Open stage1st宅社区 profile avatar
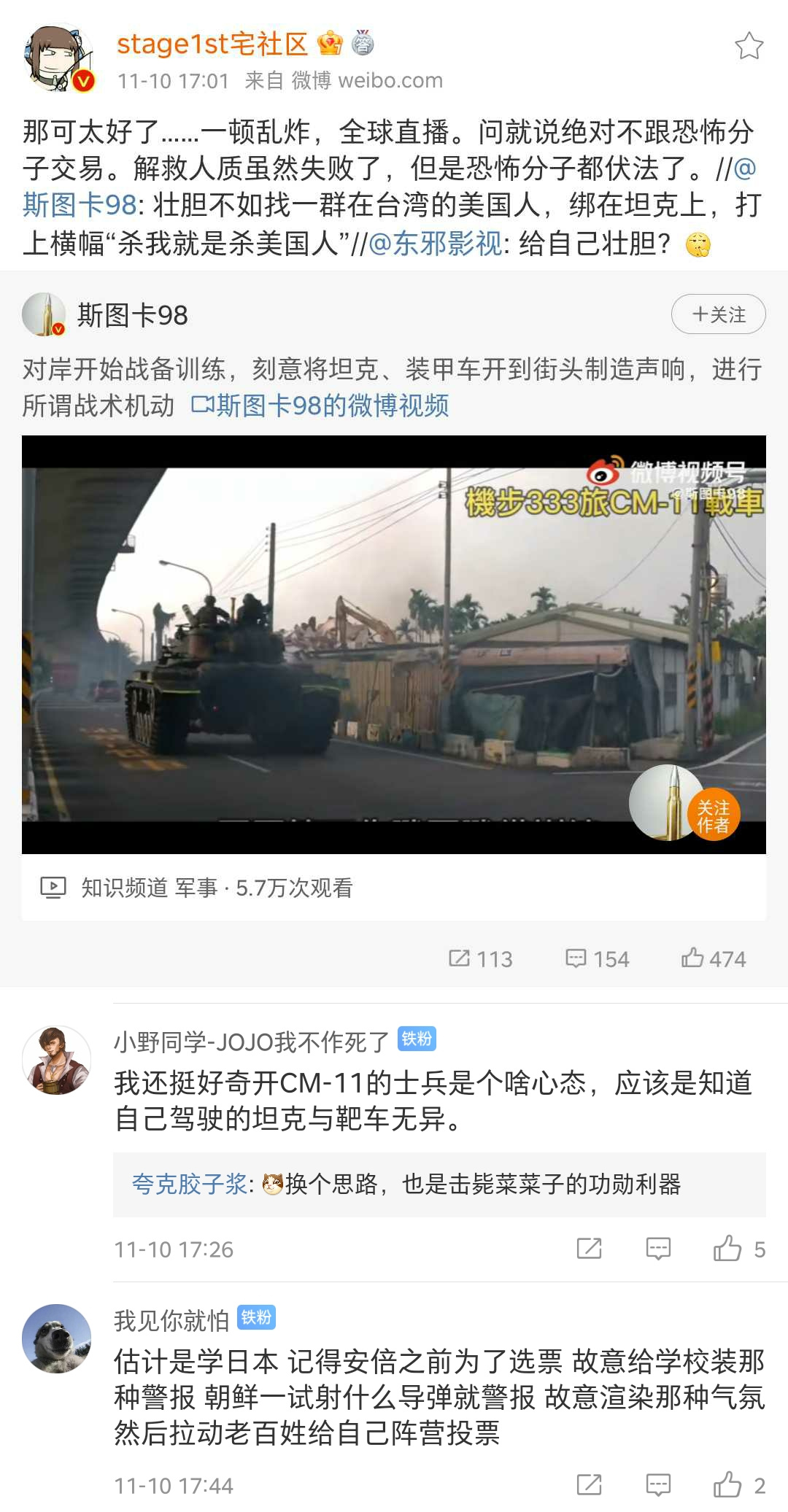The height and width of the screenshot is (1512, 788). tap(59, 59)
